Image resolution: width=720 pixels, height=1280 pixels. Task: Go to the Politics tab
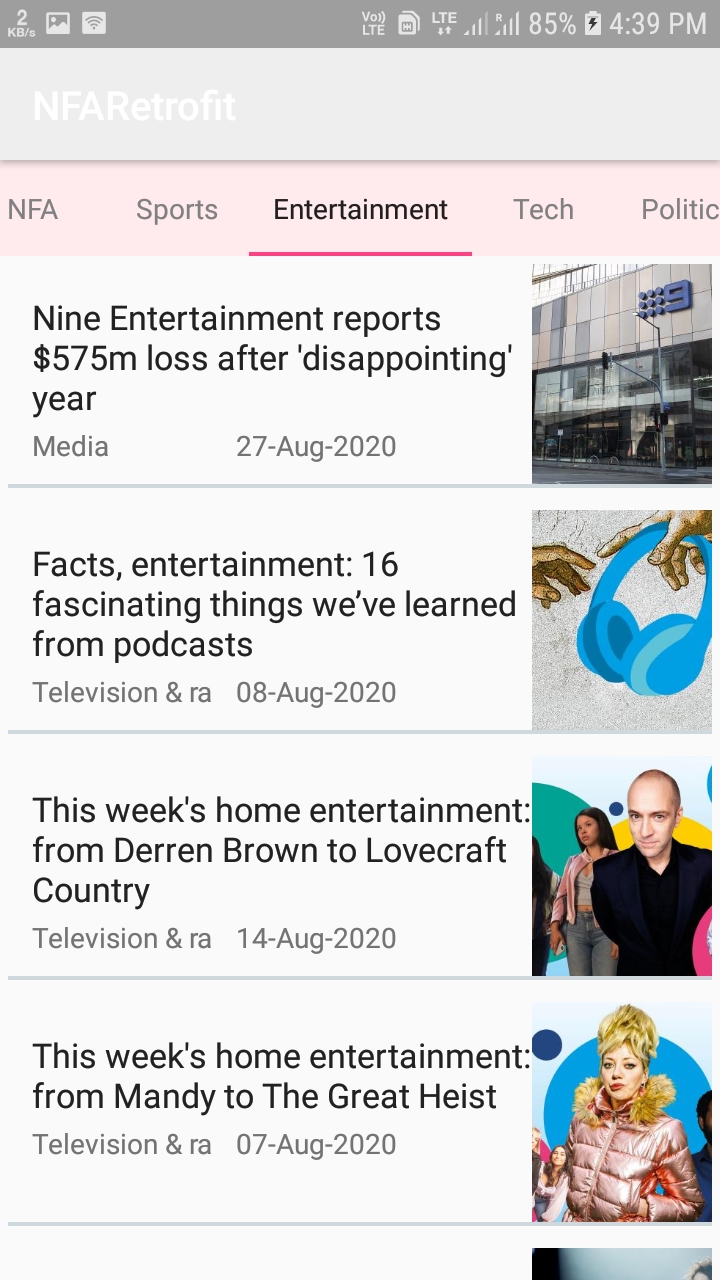coord(679,210)
